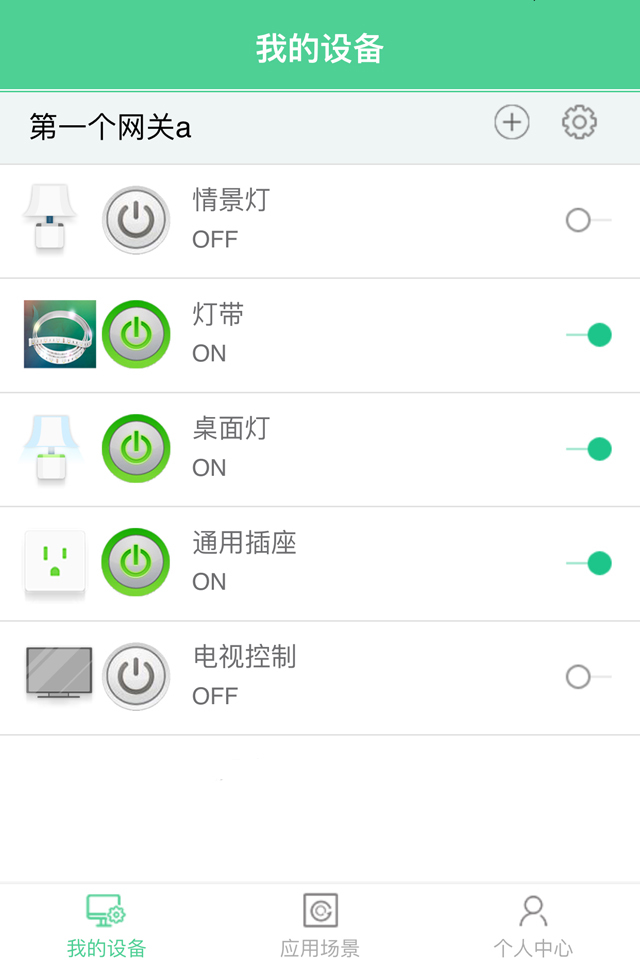Add a new device with the plus icon
640x960 pixels.
(x=512, y=123)
